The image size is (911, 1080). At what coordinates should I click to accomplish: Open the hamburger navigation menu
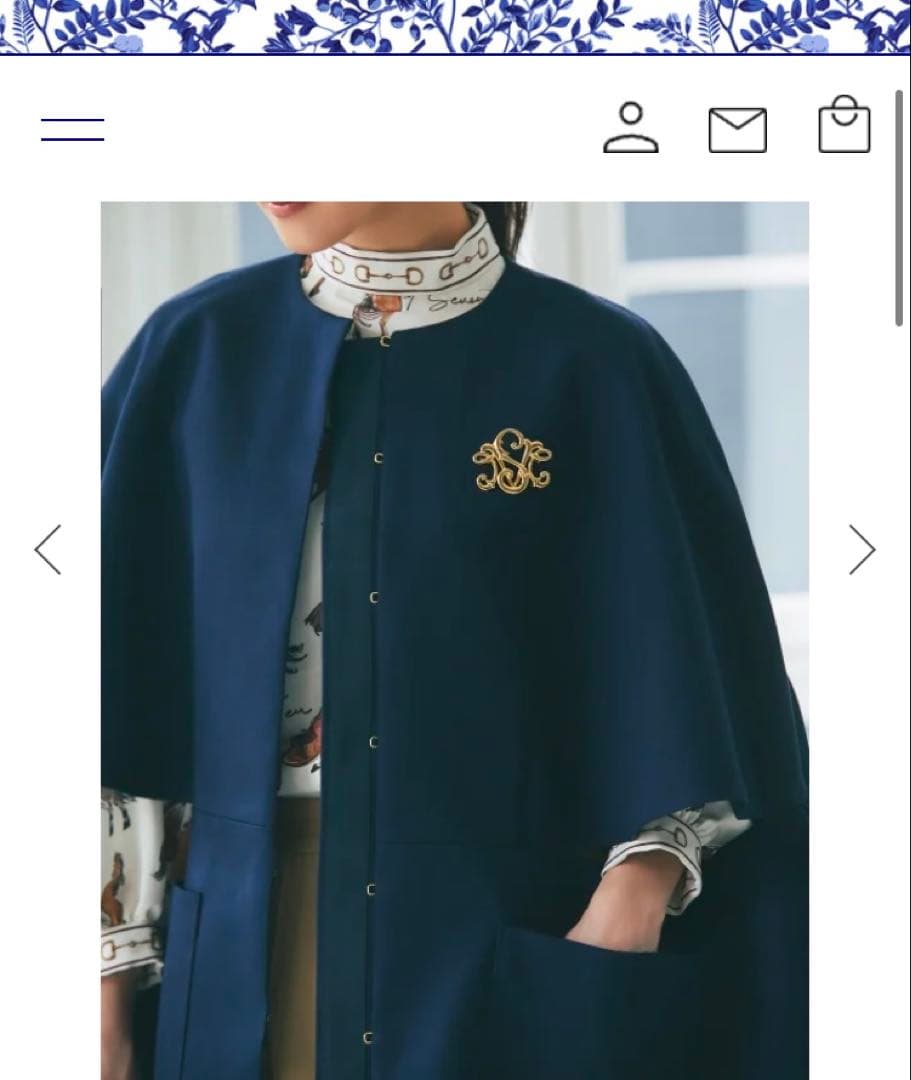pyautogui.click(x=73, y=130)
